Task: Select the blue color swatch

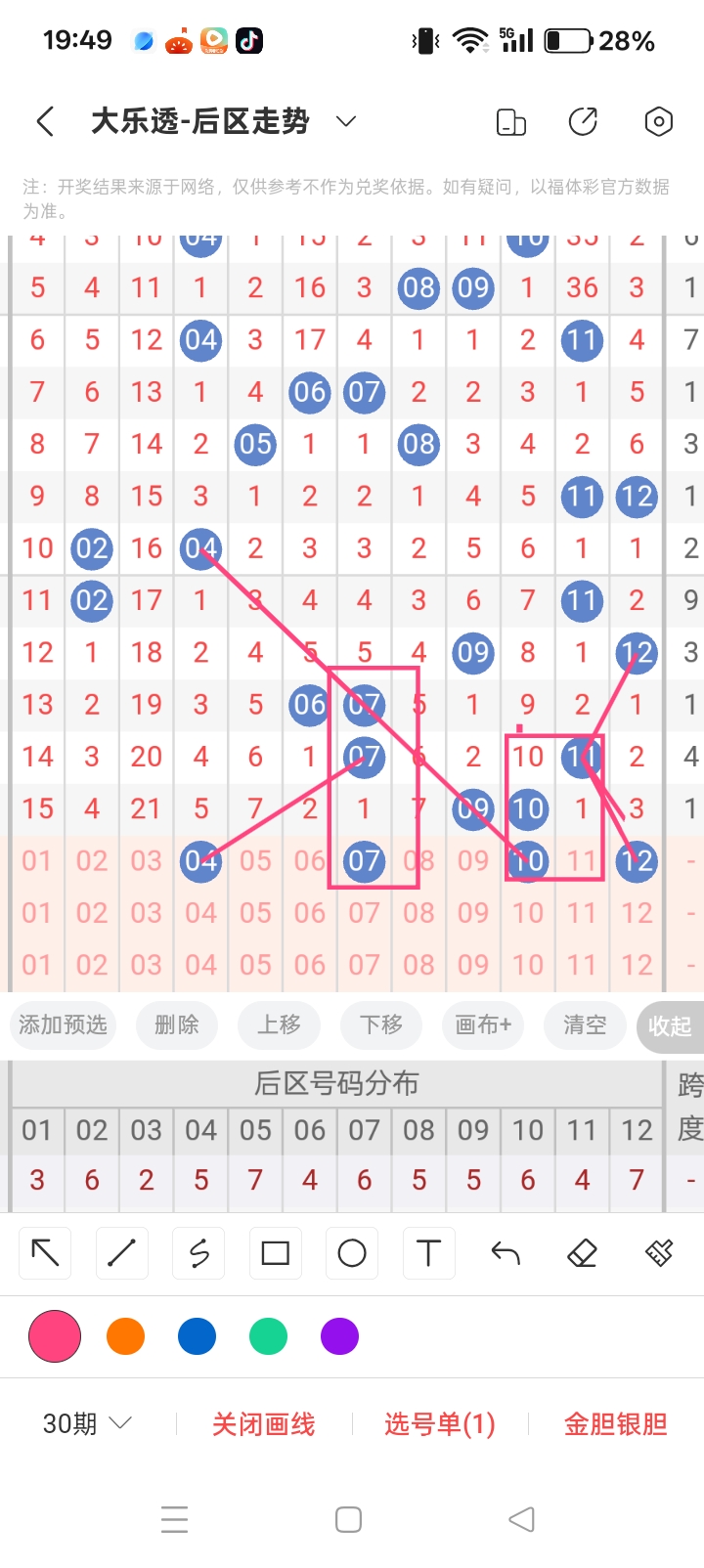Action: 197,1335
